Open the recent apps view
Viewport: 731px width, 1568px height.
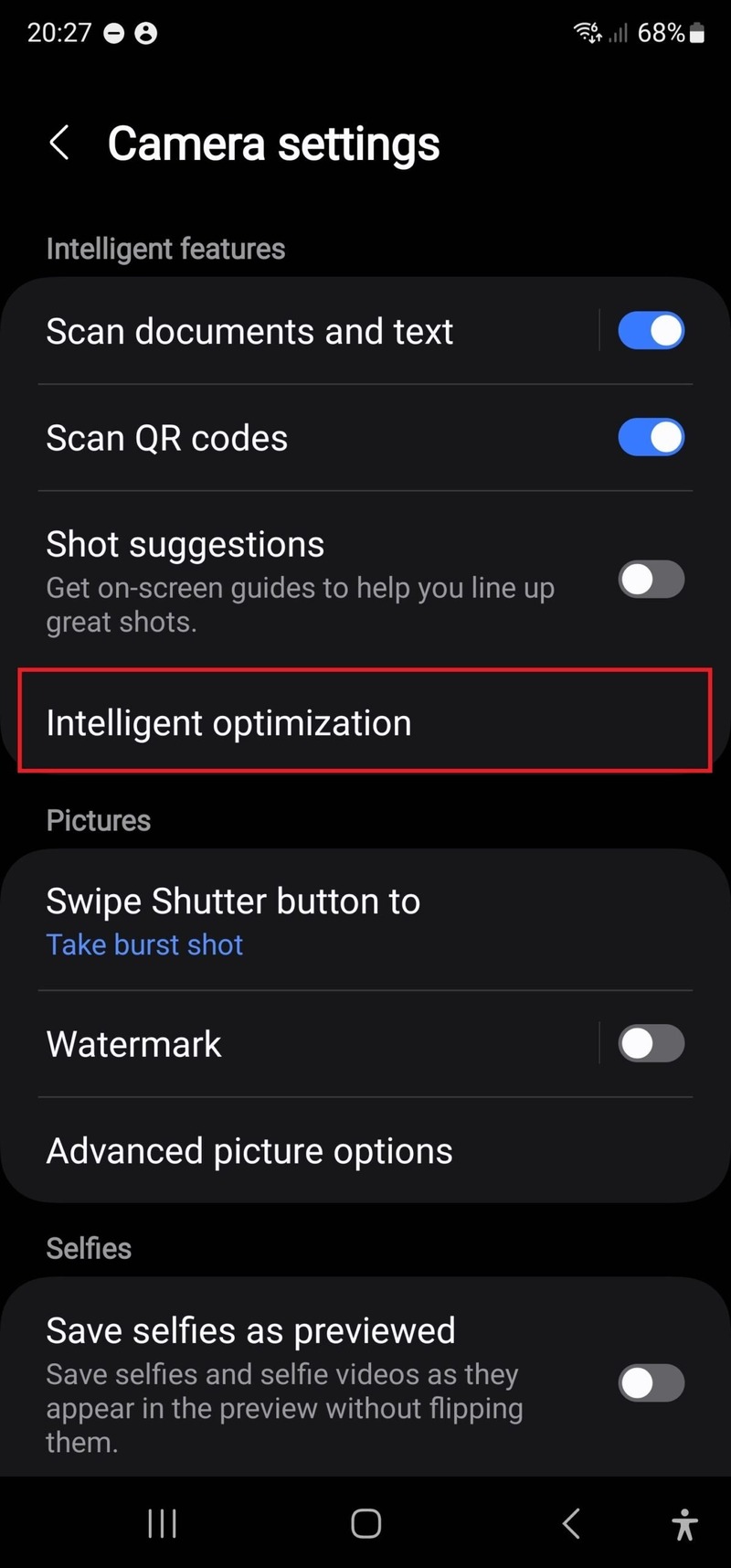click(162, 1523)
